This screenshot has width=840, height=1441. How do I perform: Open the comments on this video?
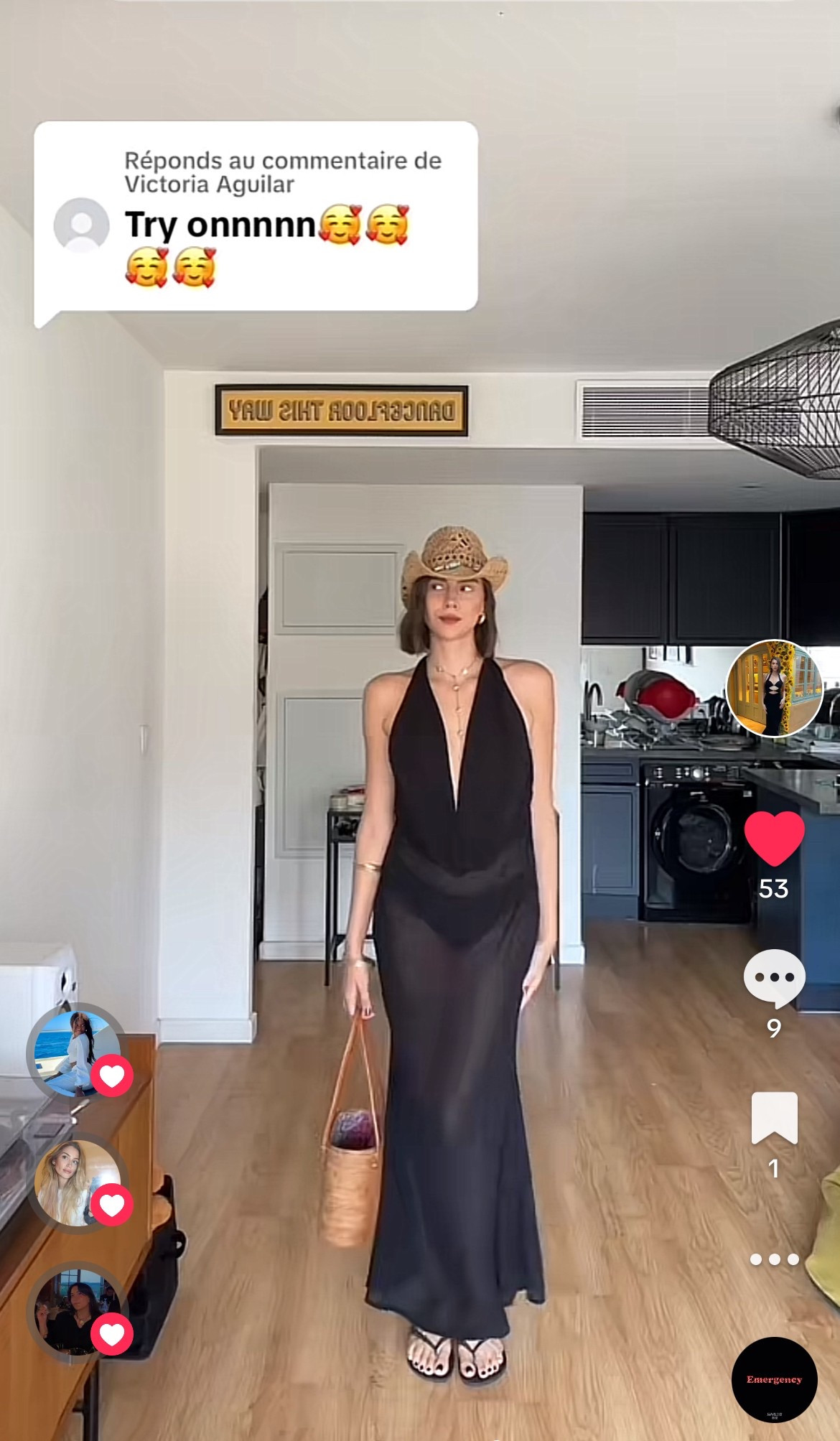coord(774,978)
